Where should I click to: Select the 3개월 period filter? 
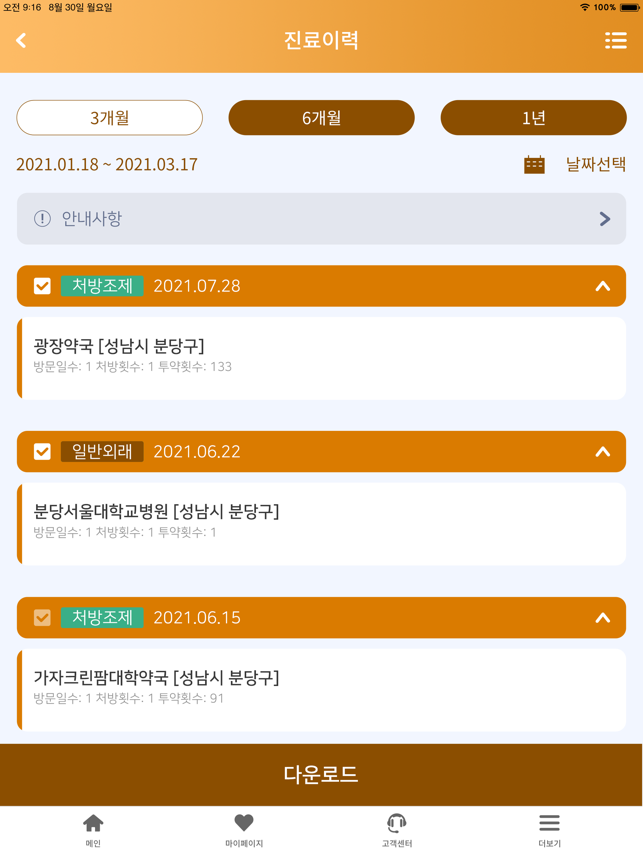coord(109,118)
